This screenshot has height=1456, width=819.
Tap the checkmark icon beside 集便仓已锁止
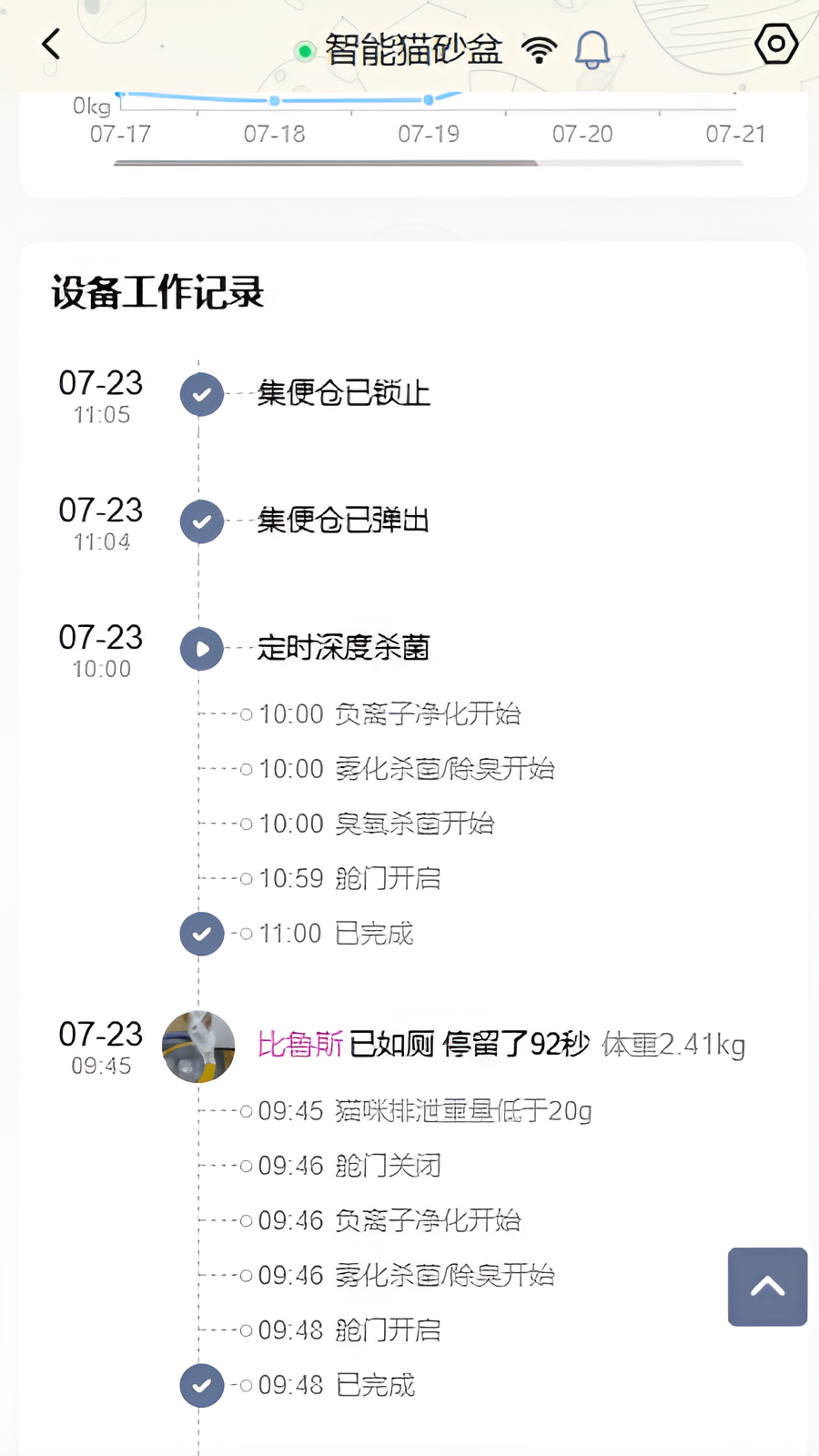(201, 394)
